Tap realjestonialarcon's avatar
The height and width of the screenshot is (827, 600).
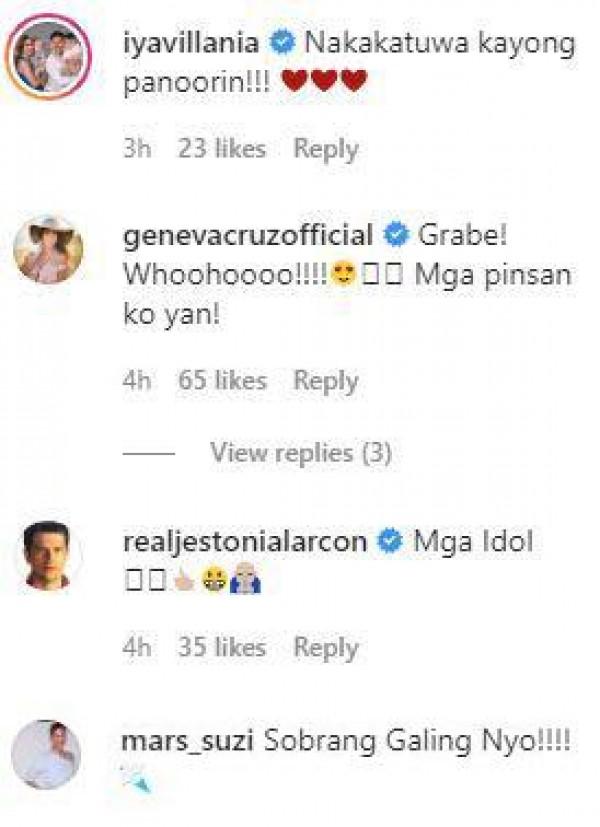click(x=49, y=556)
